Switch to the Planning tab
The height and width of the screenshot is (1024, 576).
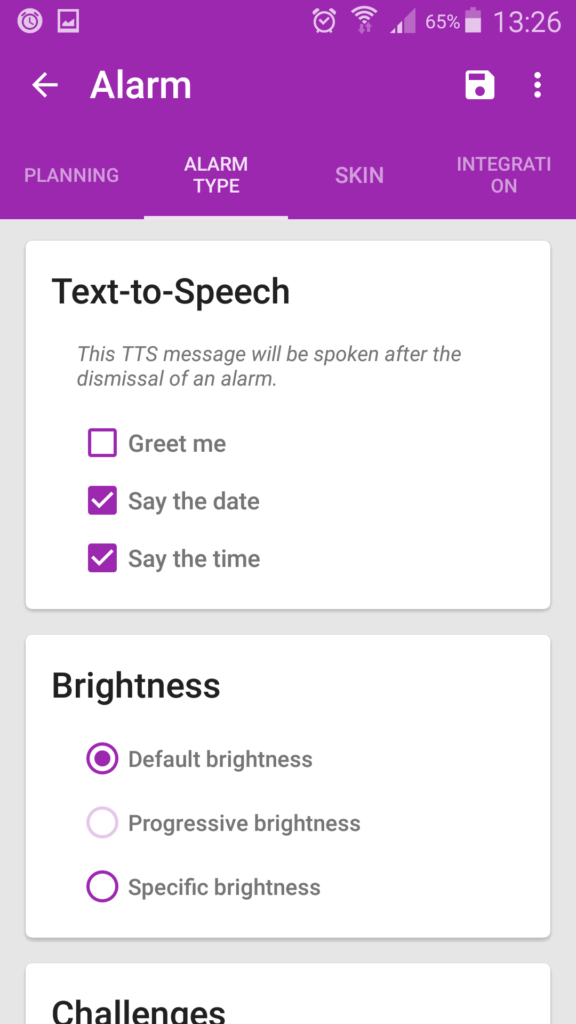pyautogui.click(x=72, y=175)
